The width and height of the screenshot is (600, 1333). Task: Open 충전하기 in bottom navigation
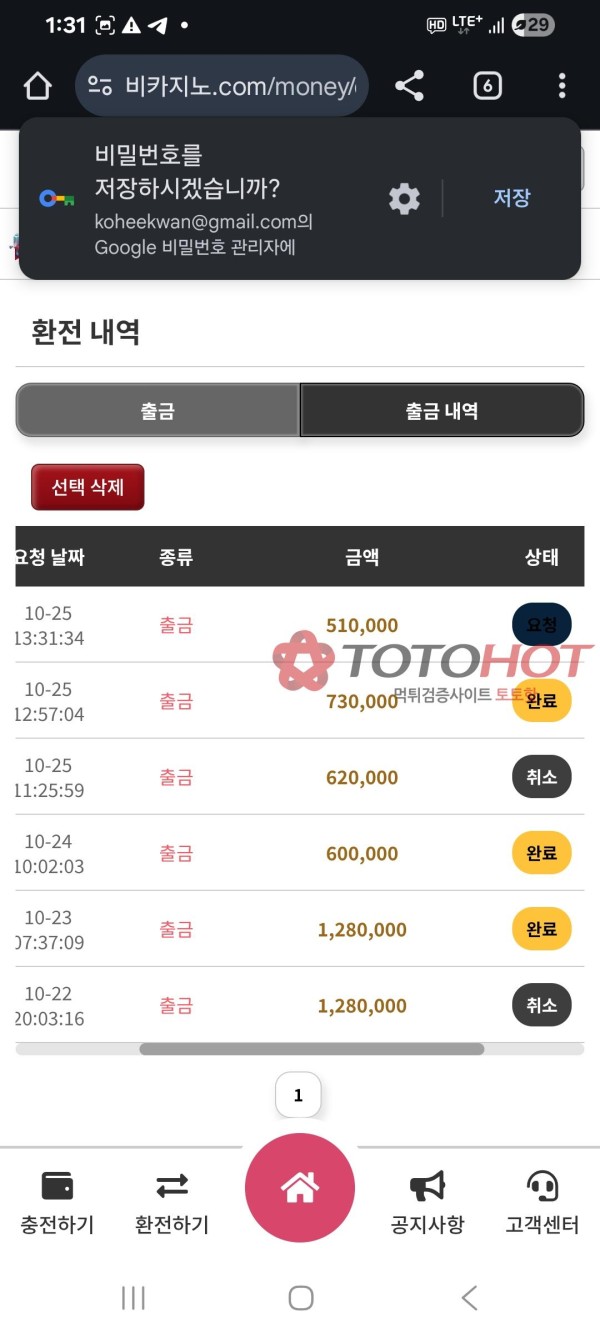click(57, 1202)
